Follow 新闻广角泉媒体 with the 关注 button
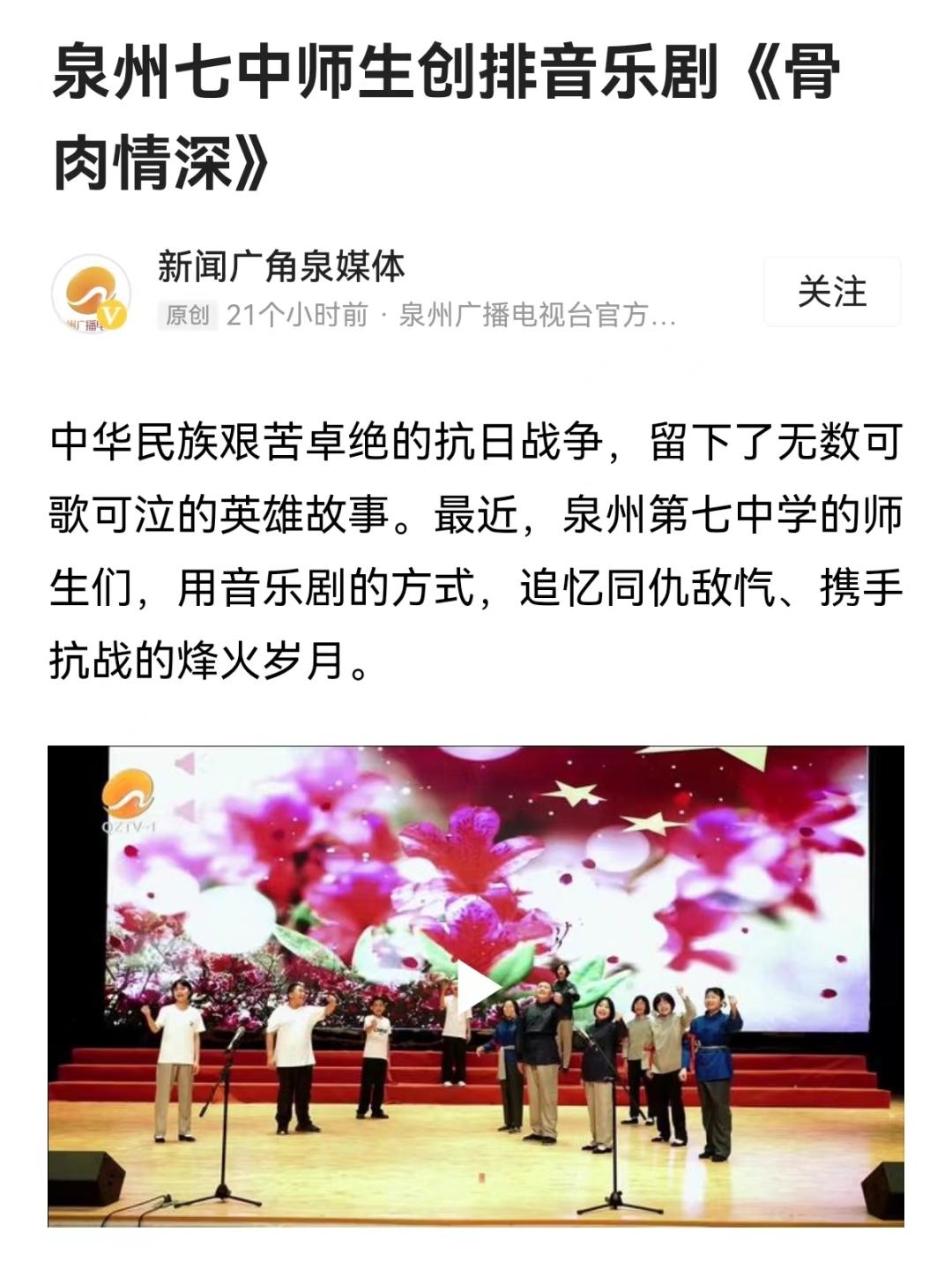Viewport: 952px width, 1270px height. tap(831, 292)
